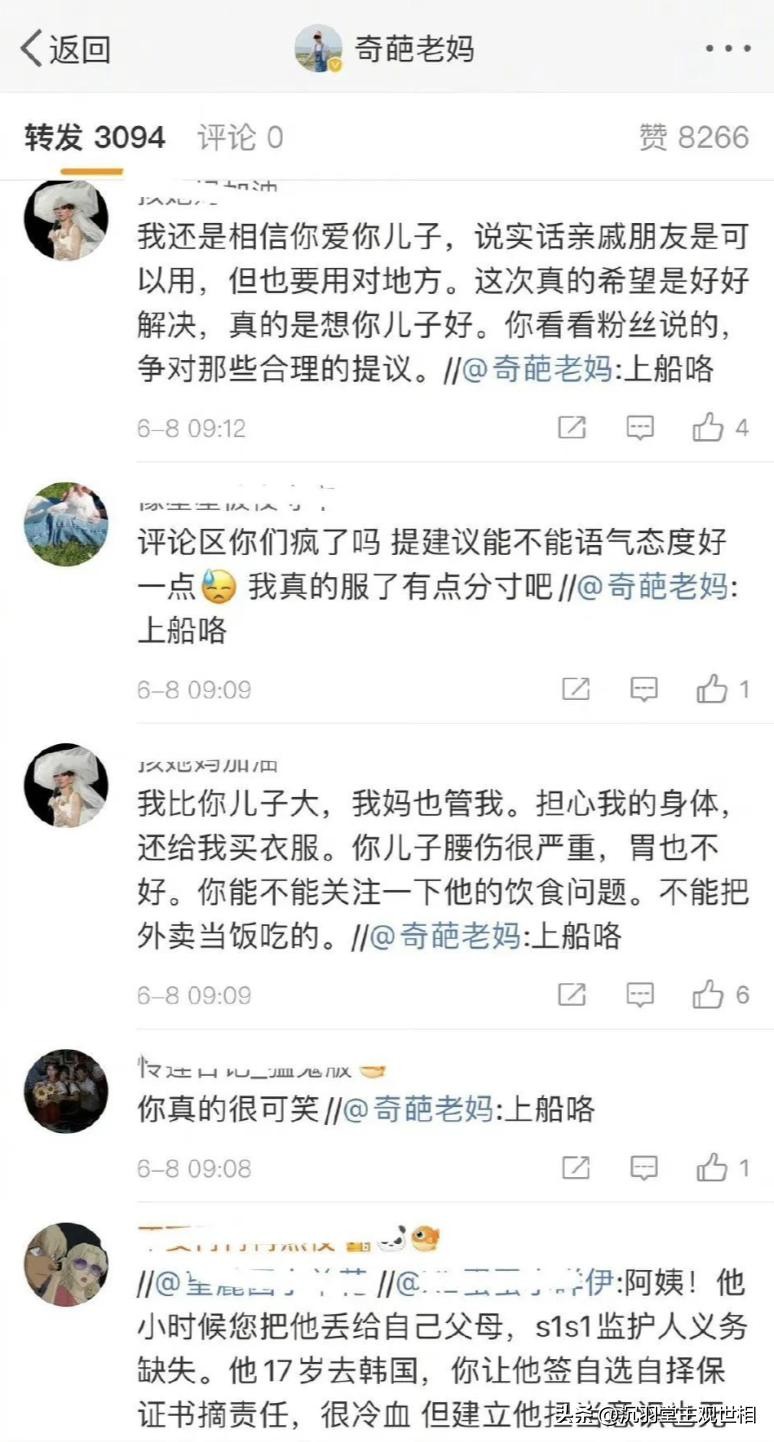Like the repost starting 评论区你们疯了吗

[x=712, y=689]
